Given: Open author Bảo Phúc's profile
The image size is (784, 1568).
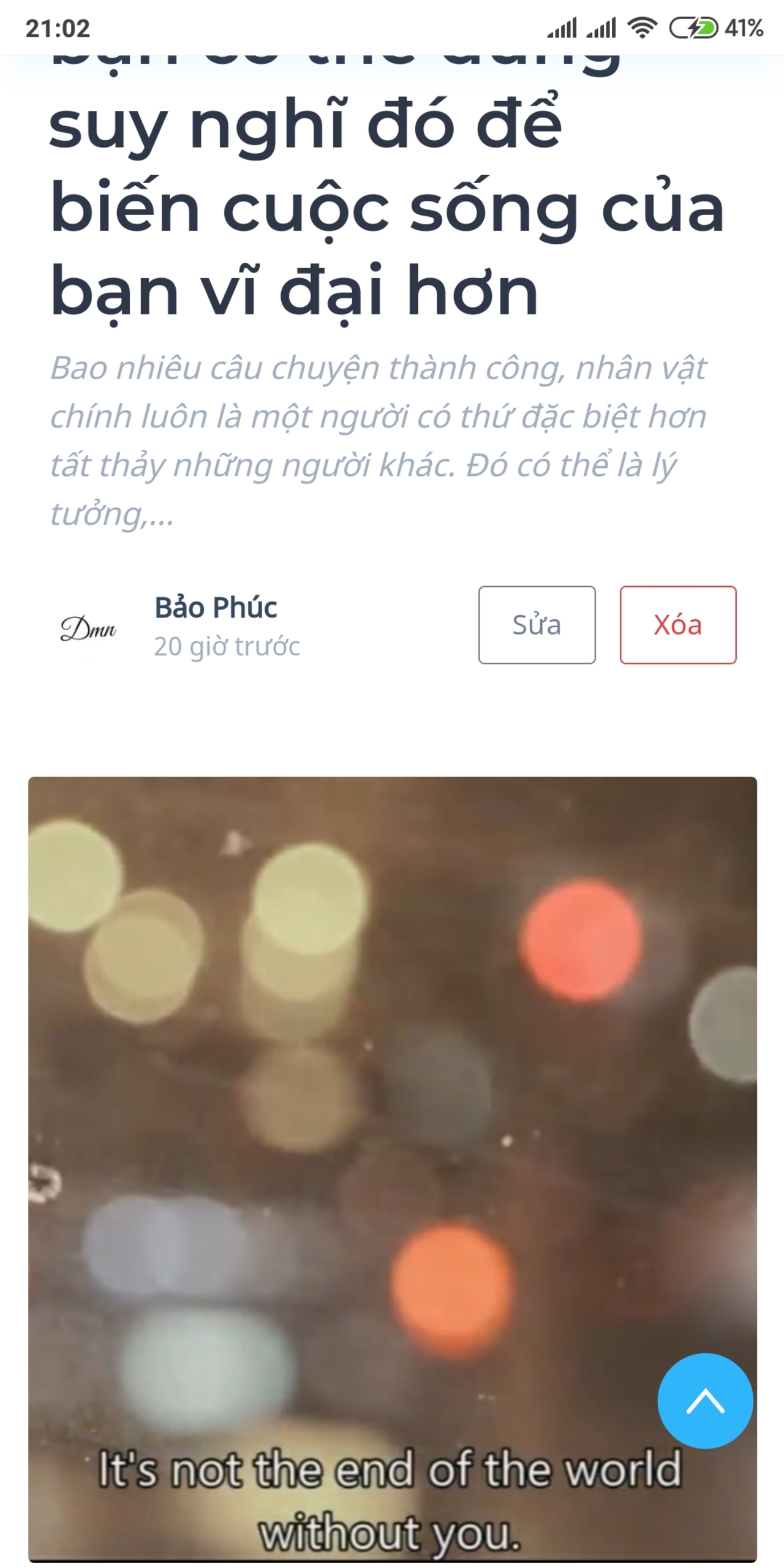Looking at the screenshot, I should 216,608.
